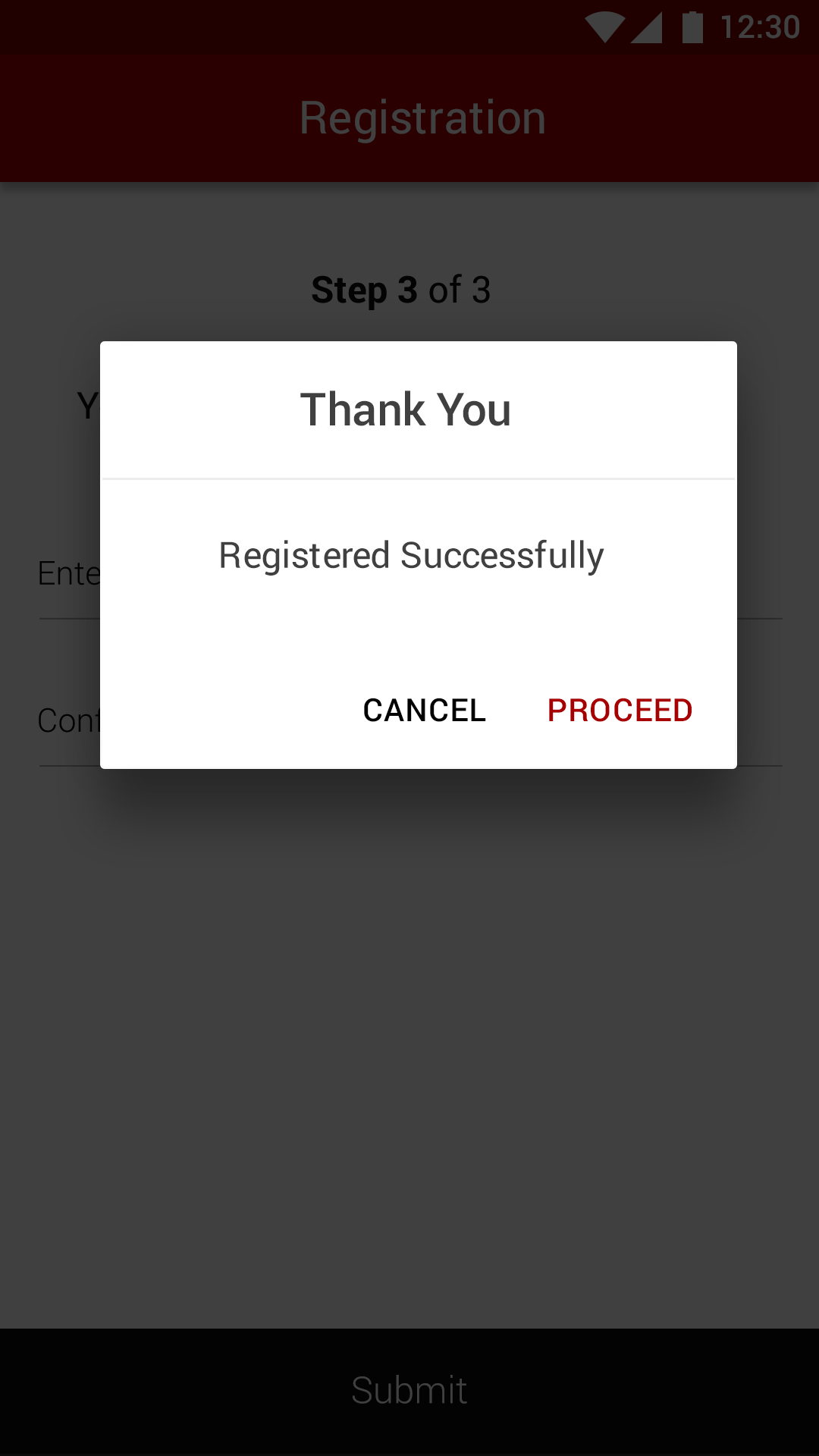Tap Proceed in the Thank You dialog

pyautogui.click(x=620, y=711)
